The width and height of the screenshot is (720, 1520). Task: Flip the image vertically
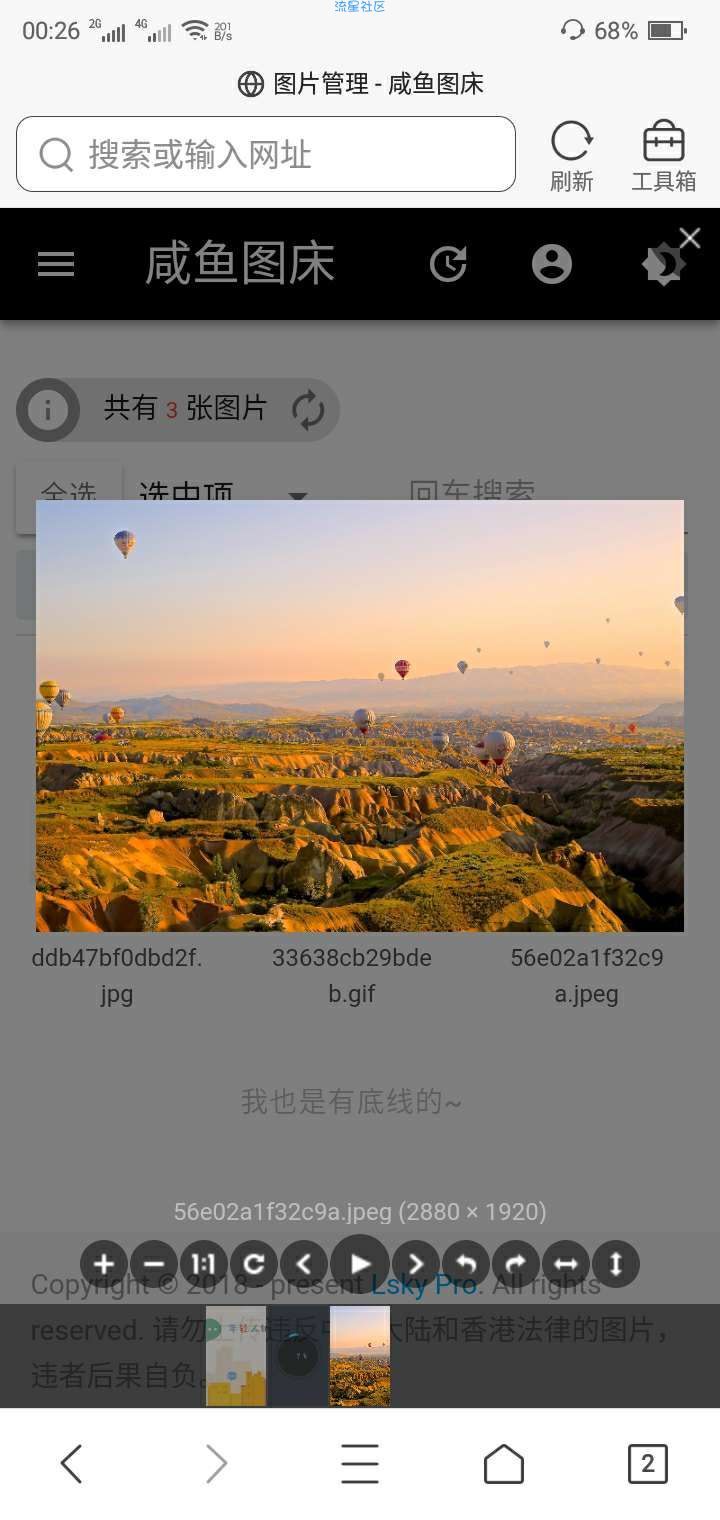(616, 1264)
